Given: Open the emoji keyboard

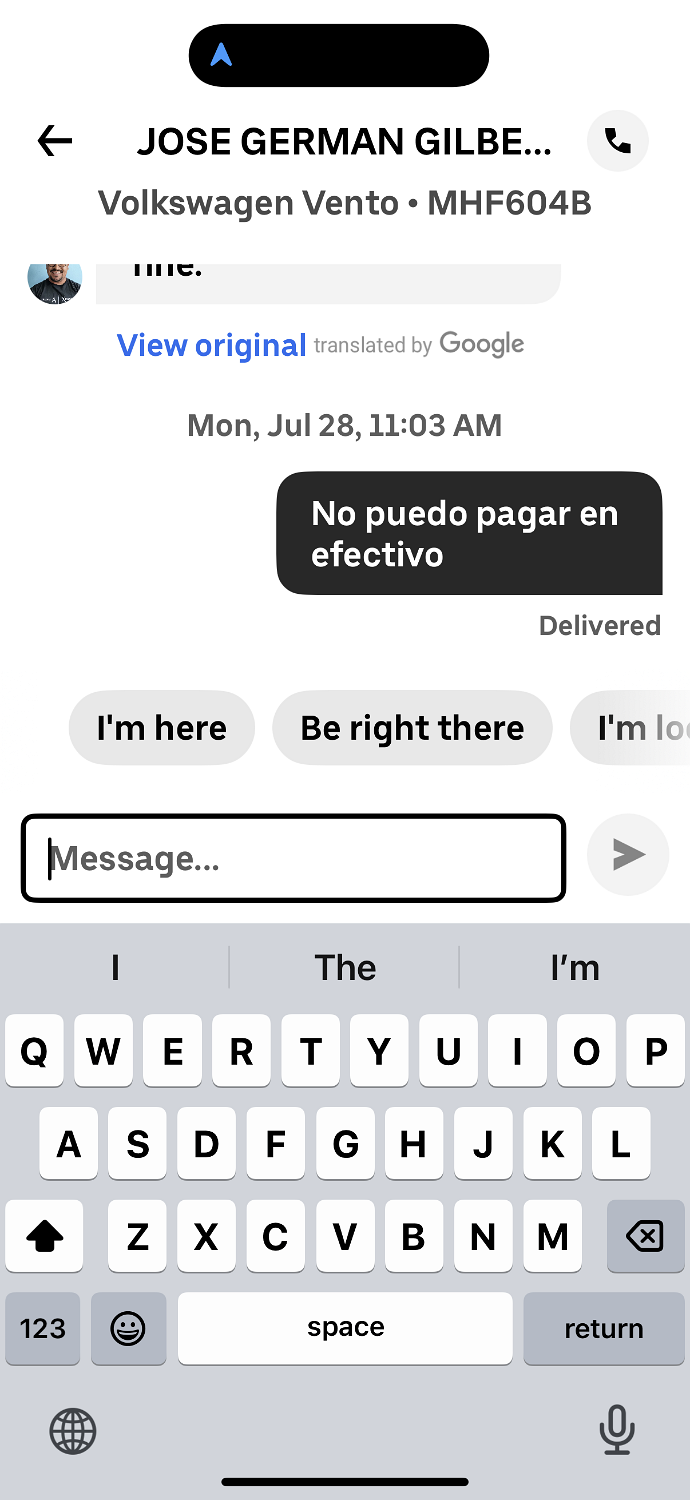Looking at the screenshot, I should coord(128,1328).
